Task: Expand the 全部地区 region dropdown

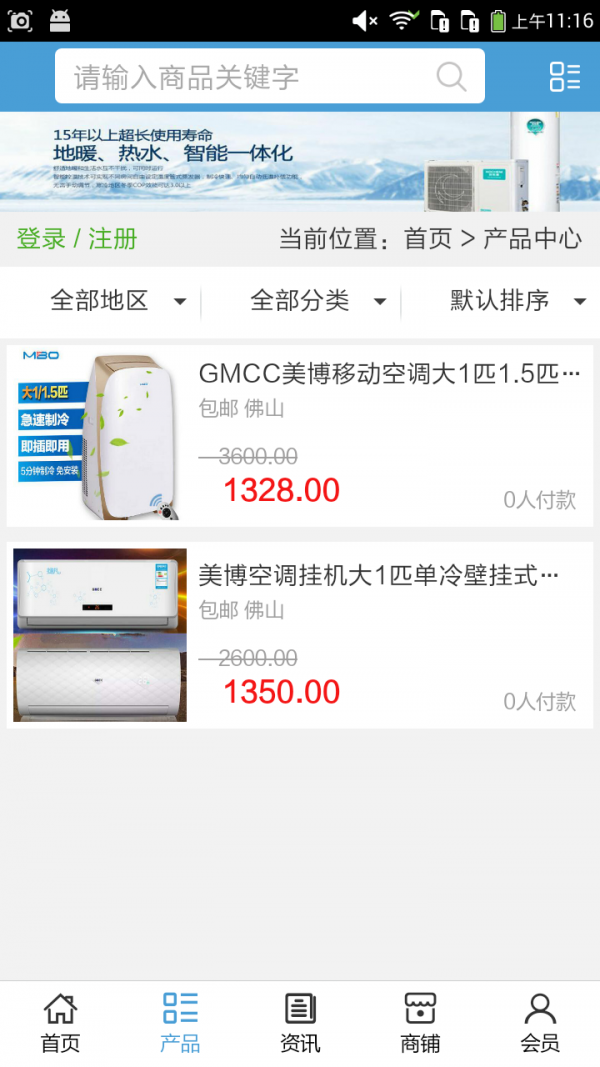Action: [117, 300]
